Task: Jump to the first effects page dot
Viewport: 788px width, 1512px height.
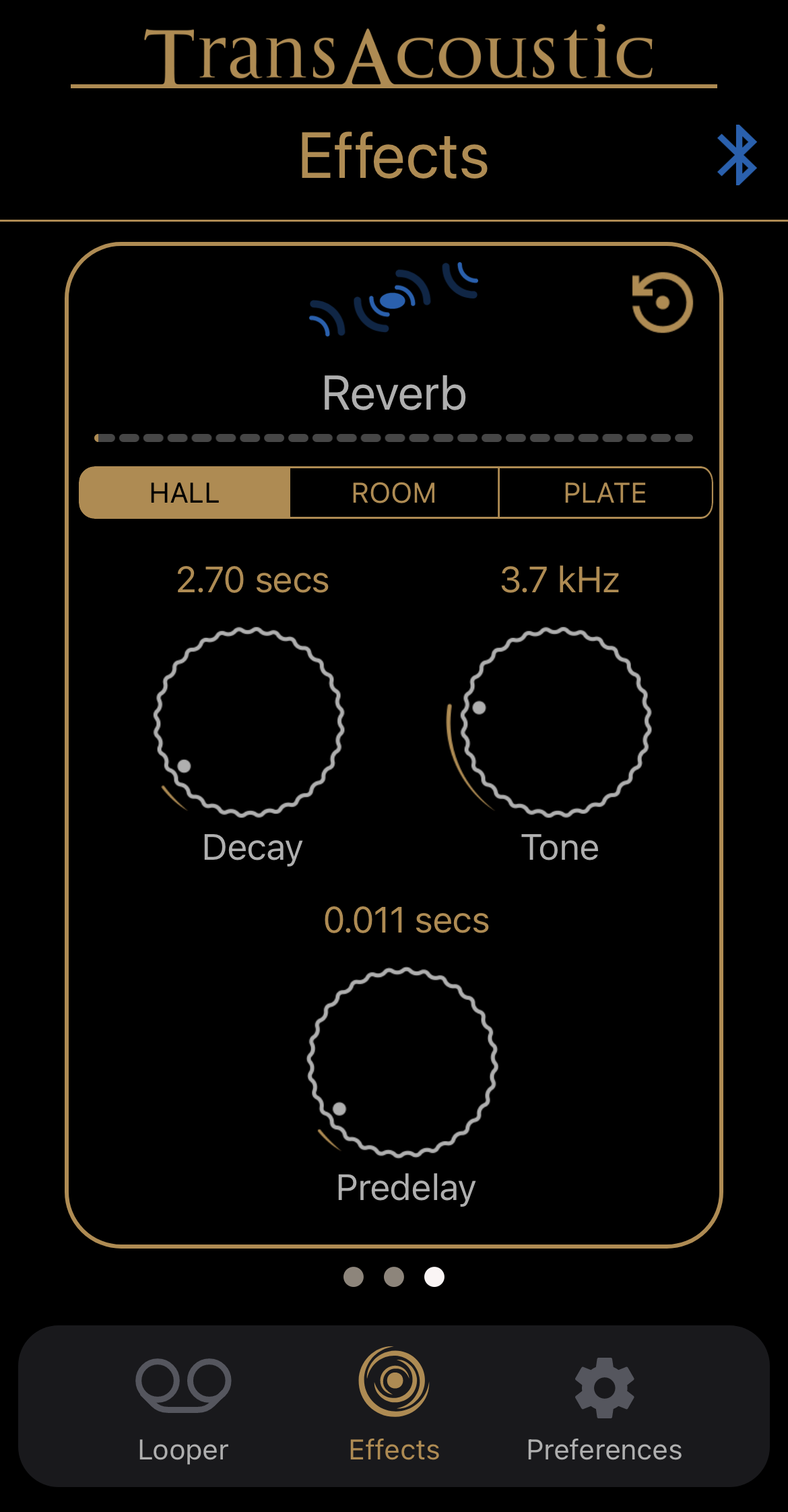Action: coord(354,1277)
